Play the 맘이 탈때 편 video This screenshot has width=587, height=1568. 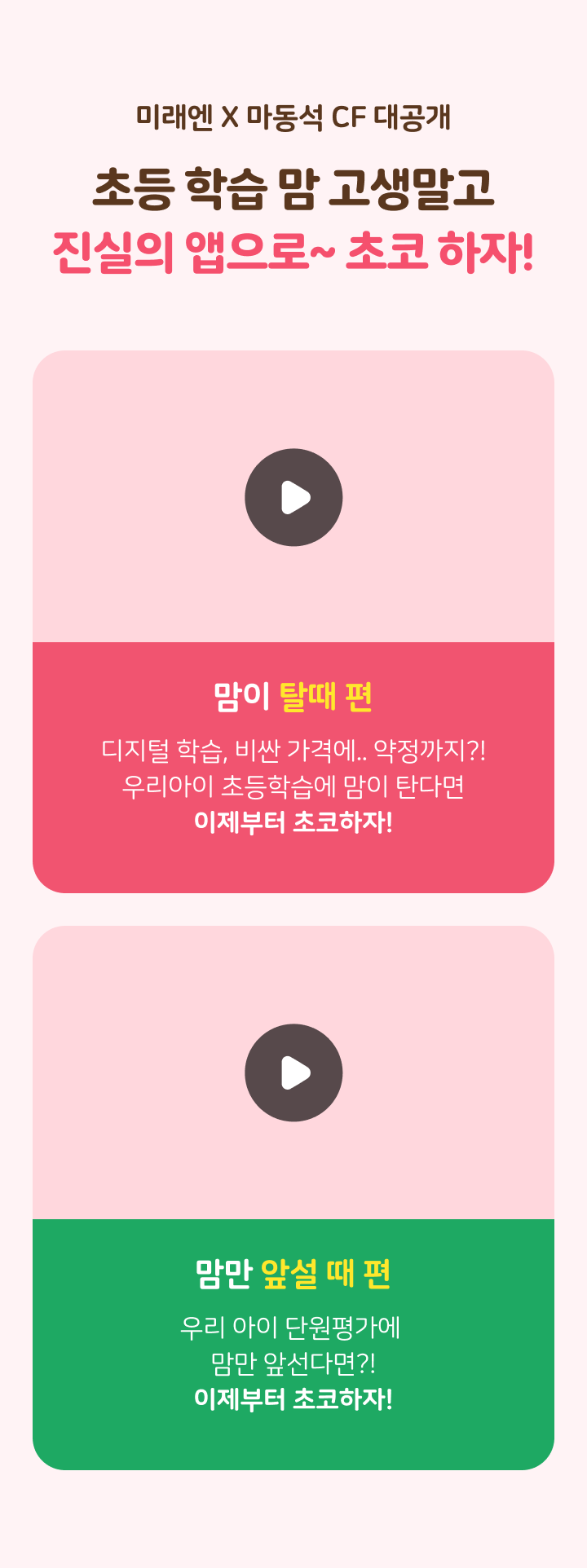[293, 497]
